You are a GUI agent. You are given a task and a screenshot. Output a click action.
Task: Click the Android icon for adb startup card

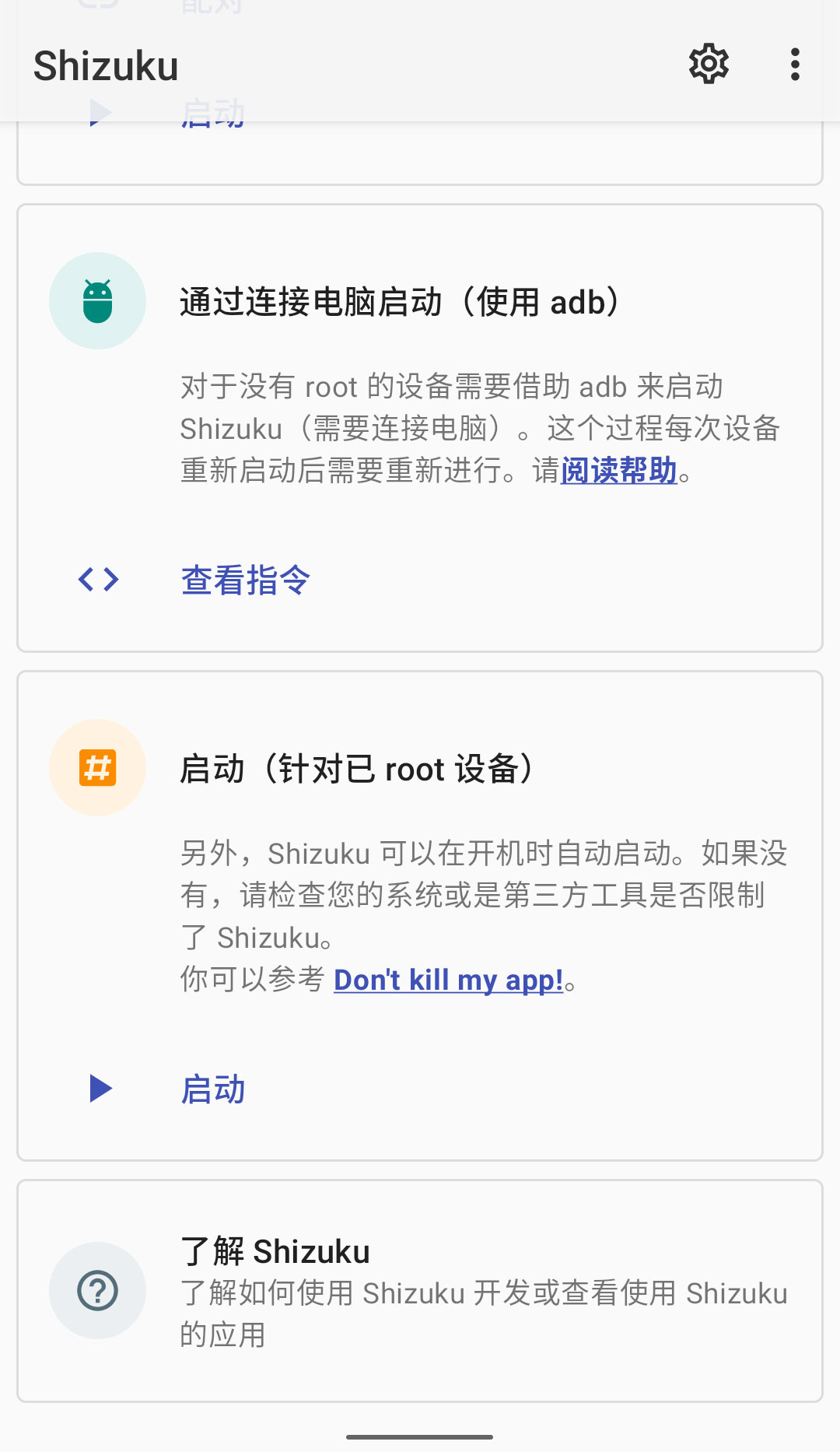pyautogui.click(x=97, y=300)
